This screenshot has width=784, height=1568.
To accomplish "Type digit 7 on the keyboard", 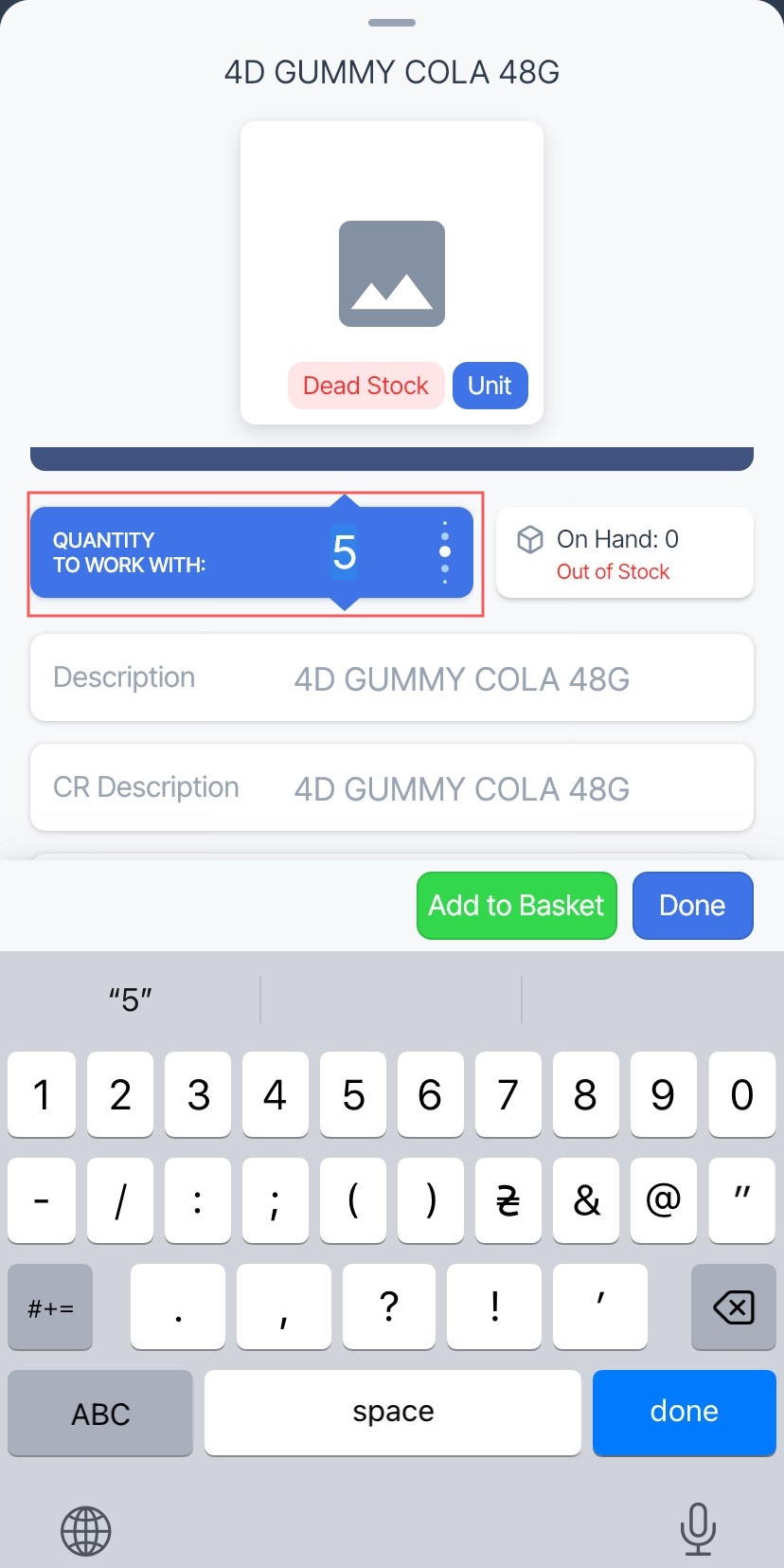I will (x=508, y=1094).
